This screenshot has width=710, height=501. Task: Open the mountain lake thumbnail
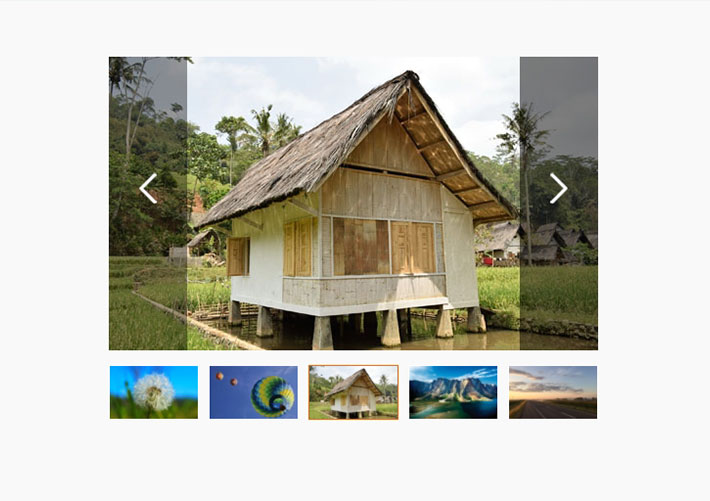point(453,392)
